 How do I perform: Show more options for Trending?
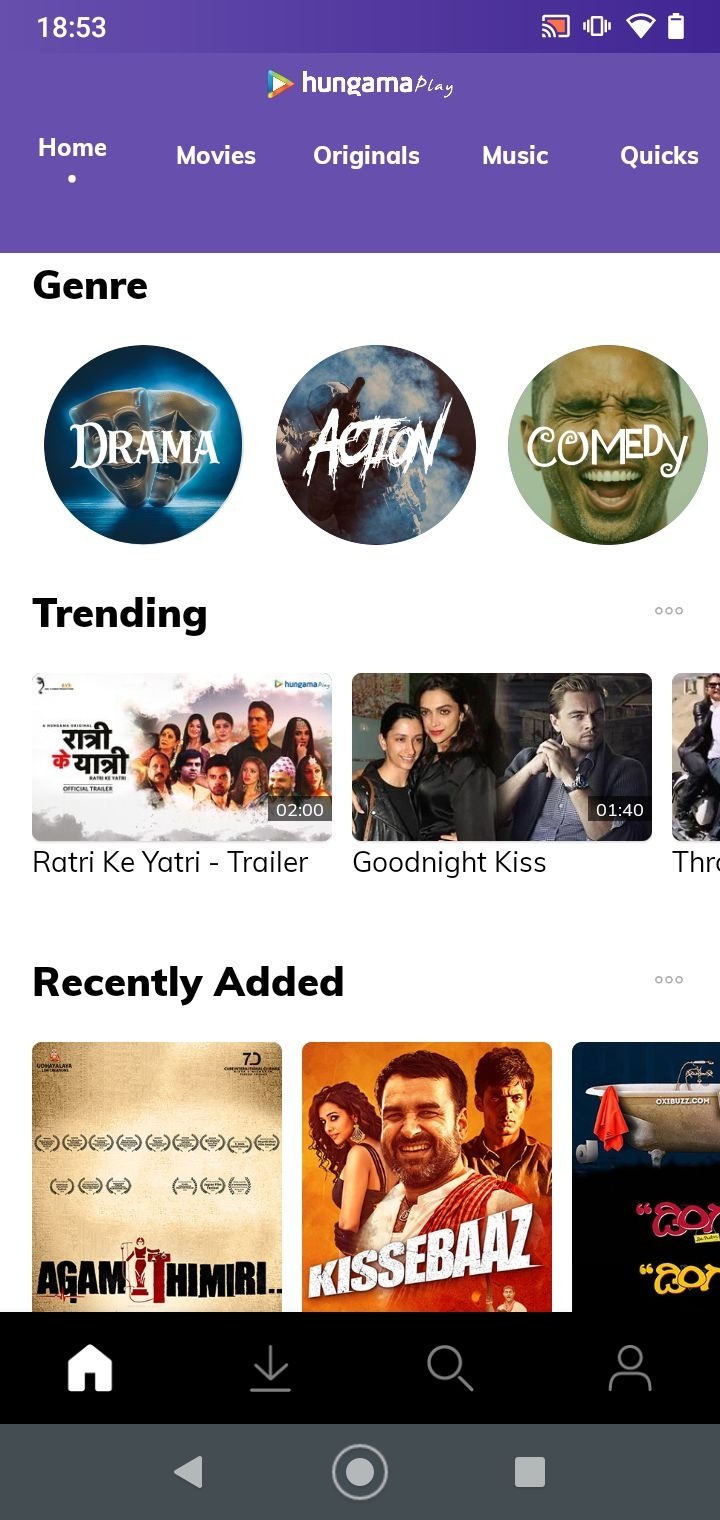point(669,611)
